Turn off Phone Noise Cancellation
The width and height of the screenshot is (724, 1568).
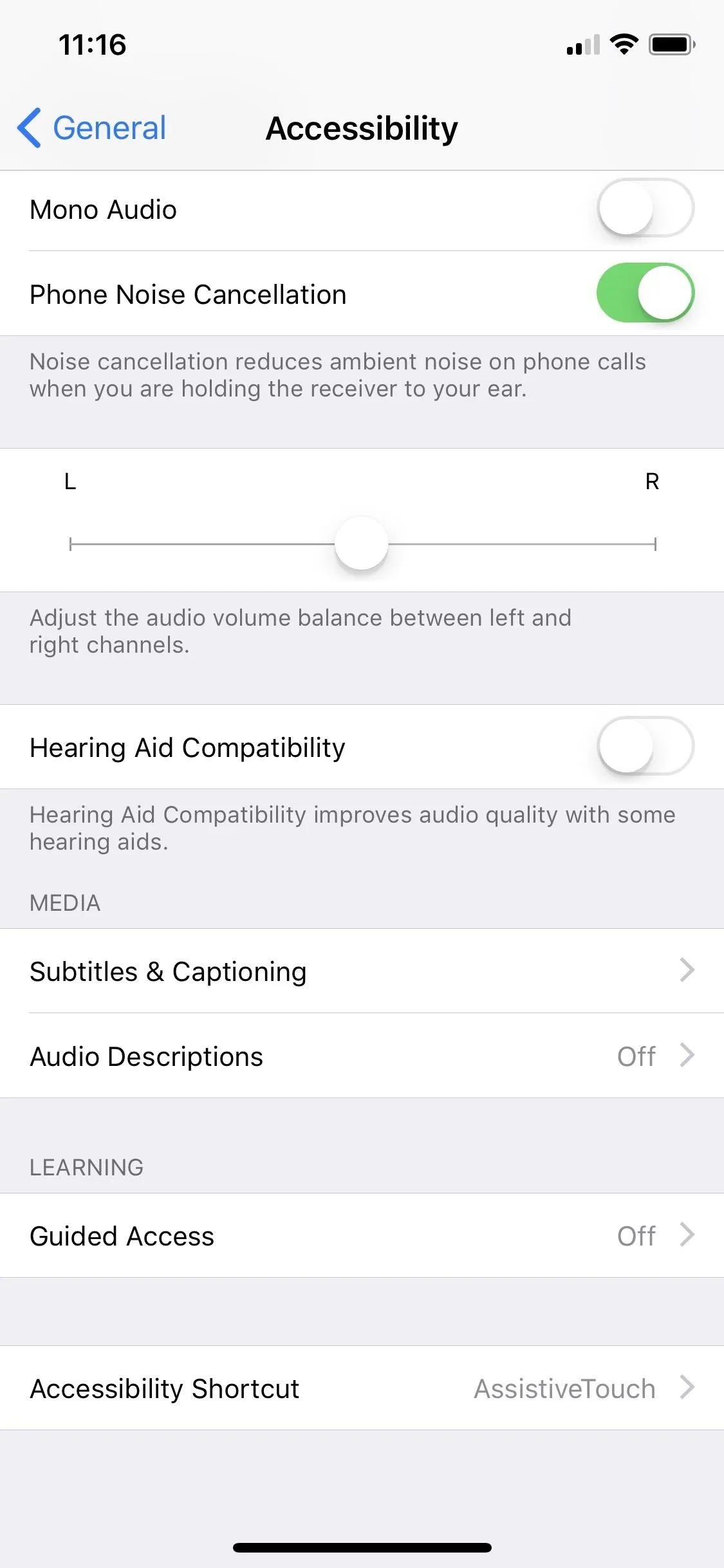(645, 293)
